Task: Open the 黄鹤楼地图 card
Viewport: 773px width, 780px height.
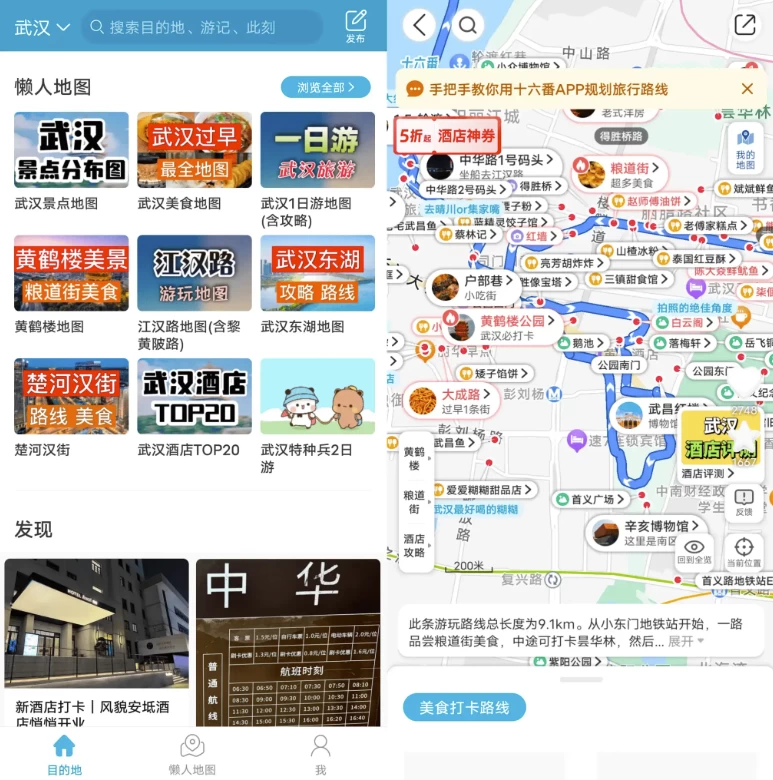Action: coord(71,284)
